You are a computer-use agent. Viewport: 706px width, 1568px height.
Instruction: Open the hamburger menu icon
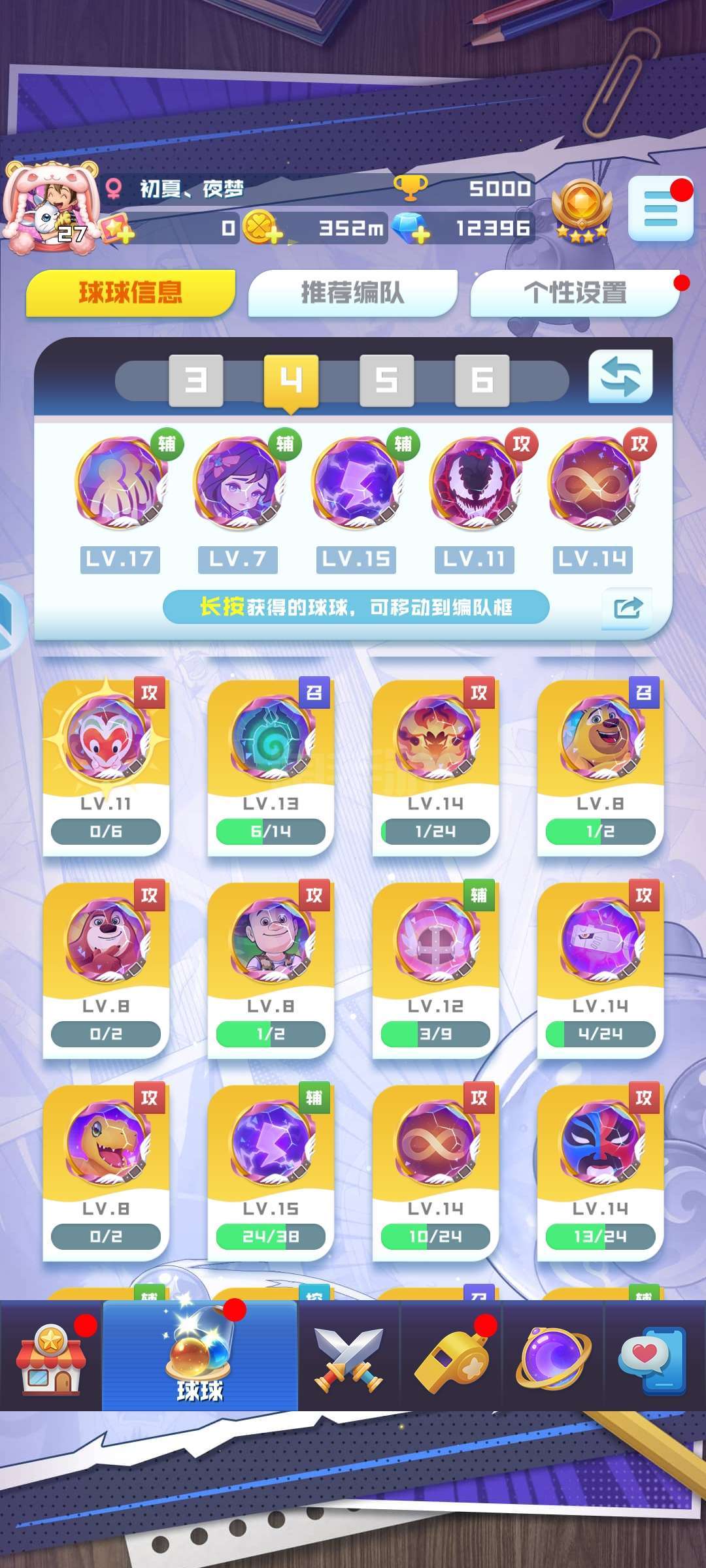(x=660, y=209)
